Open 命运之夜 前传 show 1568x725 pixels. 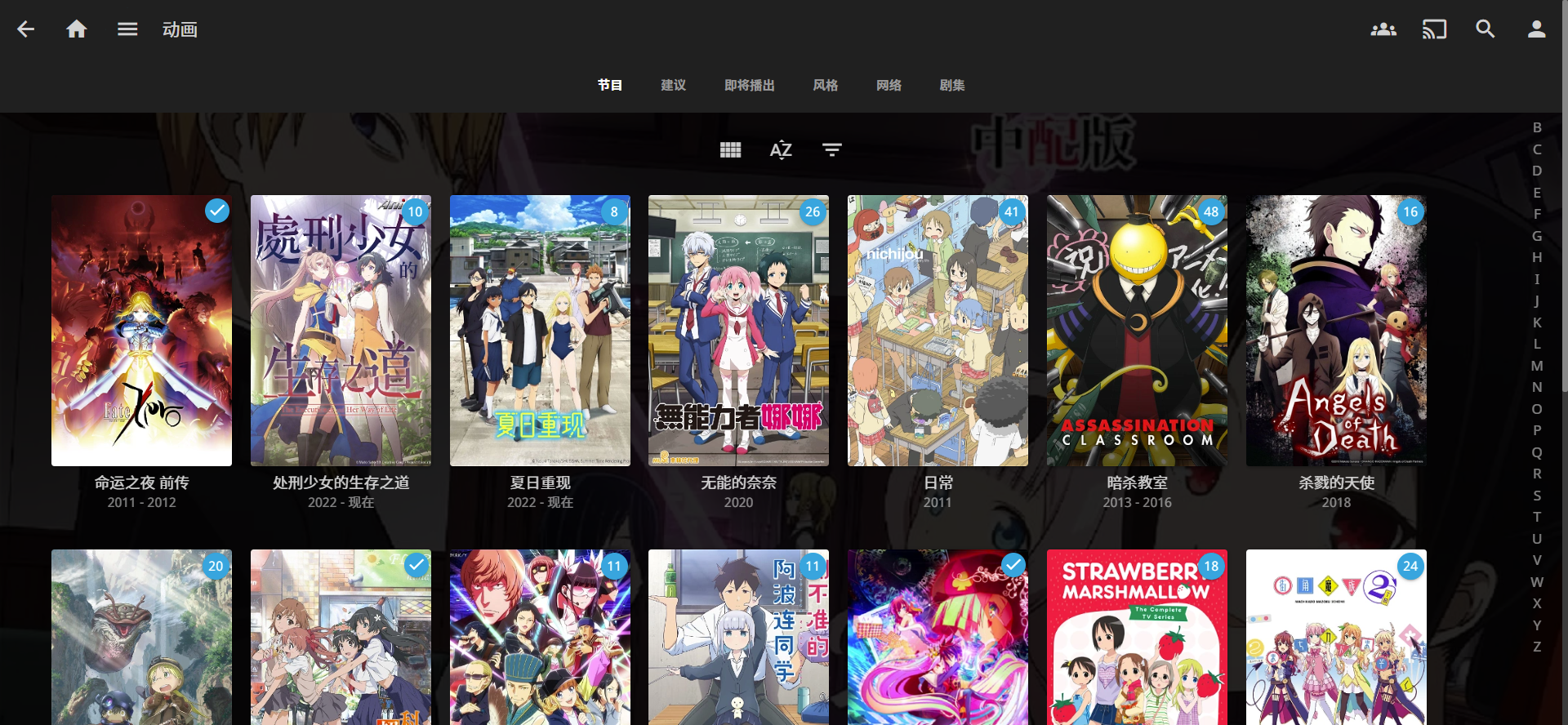click(141, 331)
